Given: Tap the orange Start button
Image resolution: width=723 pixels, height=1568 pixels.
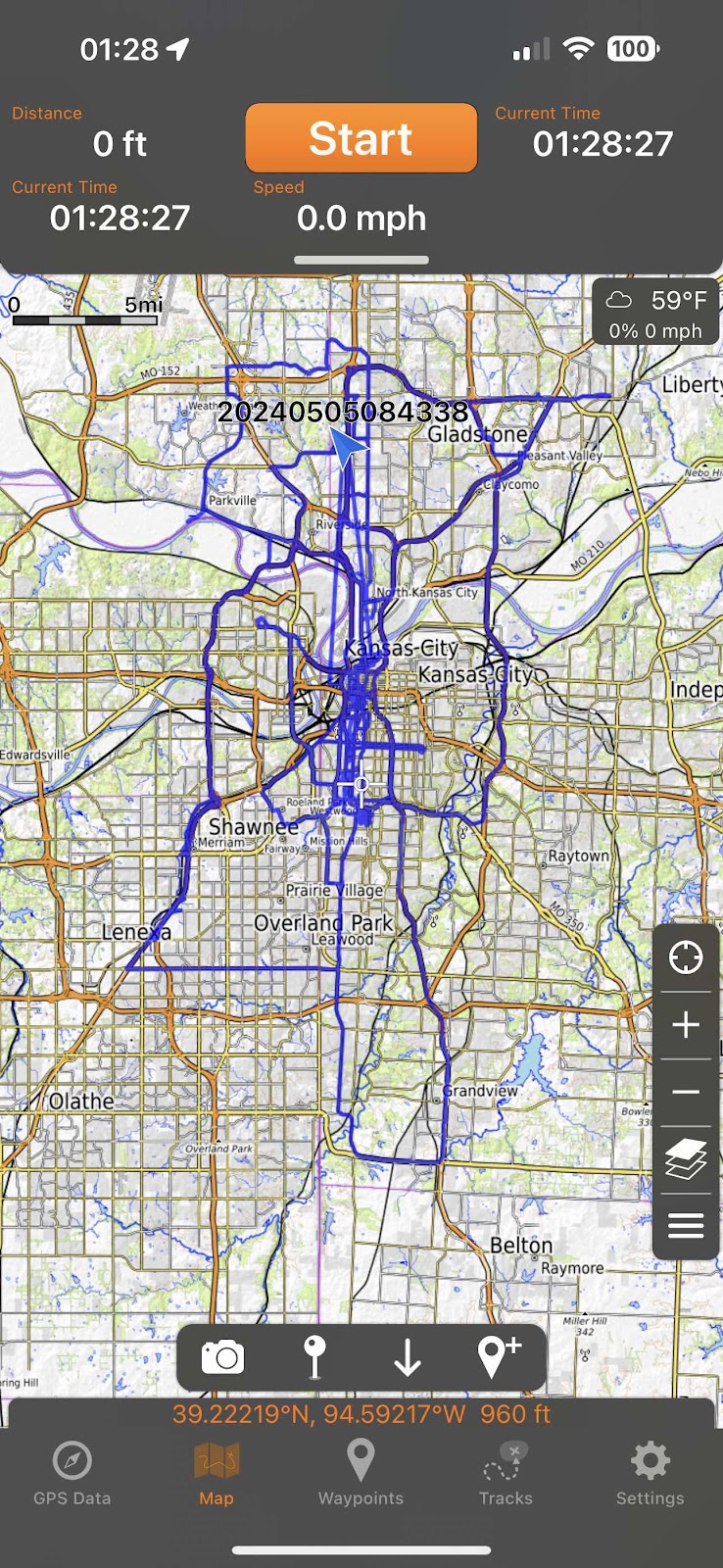Looking at the screenshot, I should click(361, 138).
